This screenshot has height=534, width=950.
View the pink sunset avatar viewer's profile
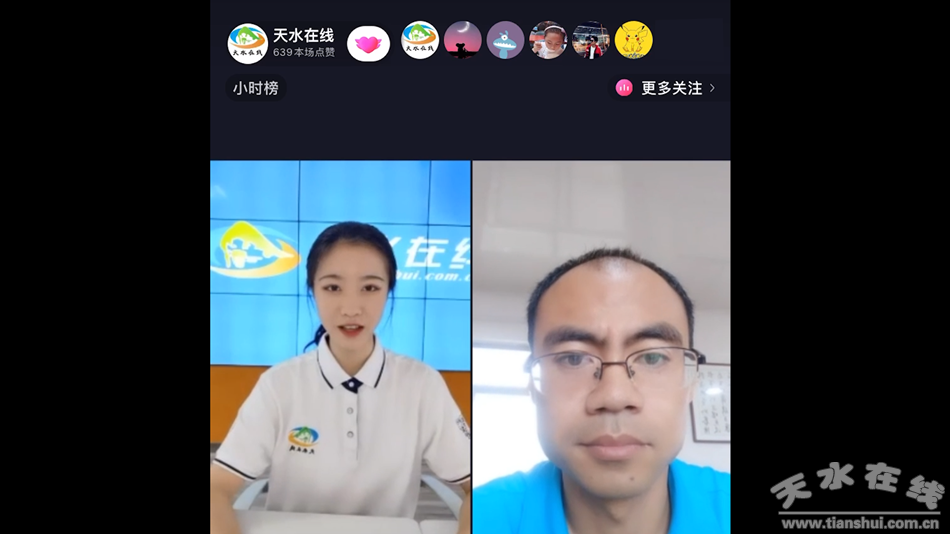462,40
